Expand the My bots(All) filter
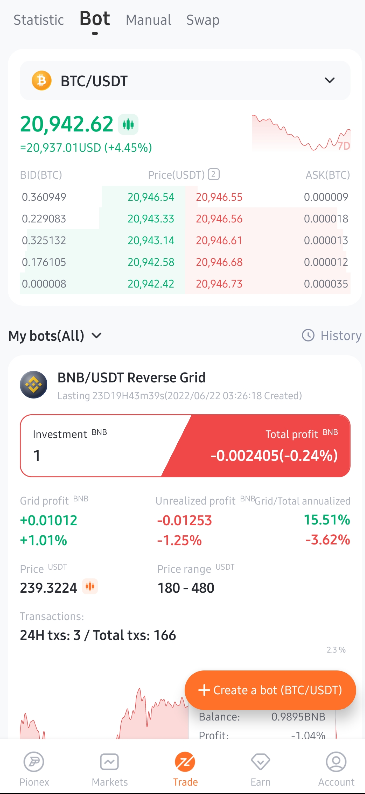This screenshot has height=794, width=365. tap(55, 335)
